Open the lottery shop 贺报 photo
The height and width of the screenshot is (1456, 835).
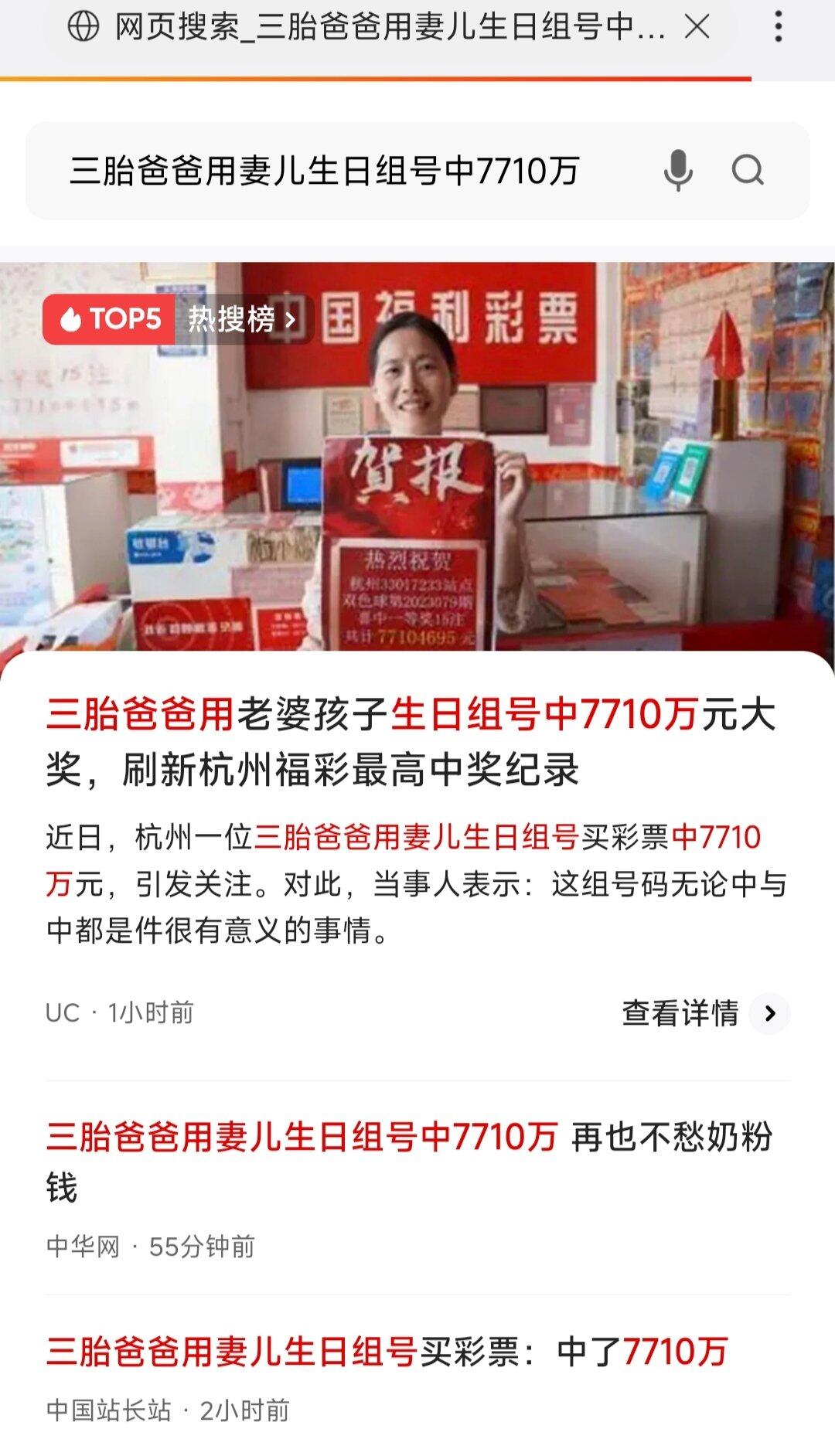(417, 479)
